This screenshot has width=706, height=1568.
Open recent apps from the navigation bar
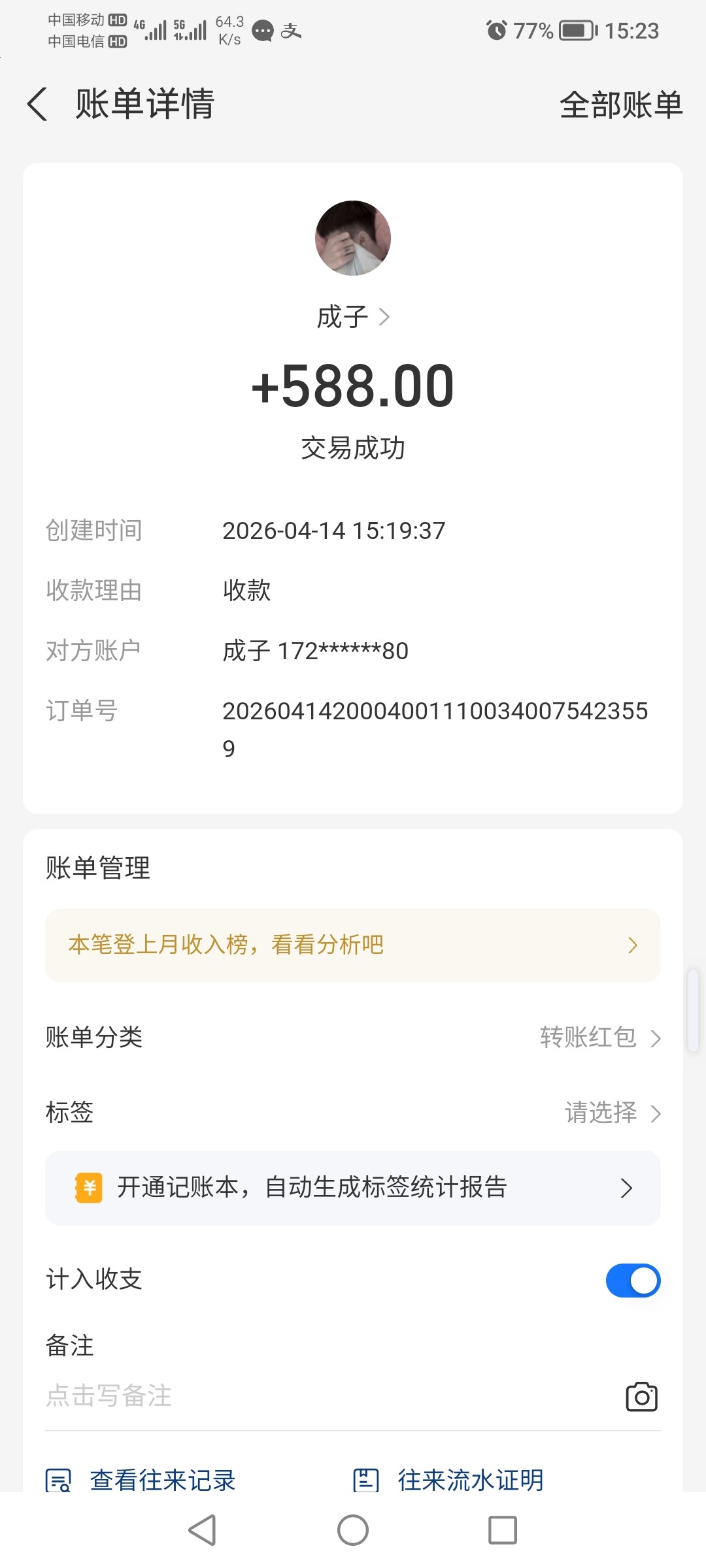coord(502,1530)
